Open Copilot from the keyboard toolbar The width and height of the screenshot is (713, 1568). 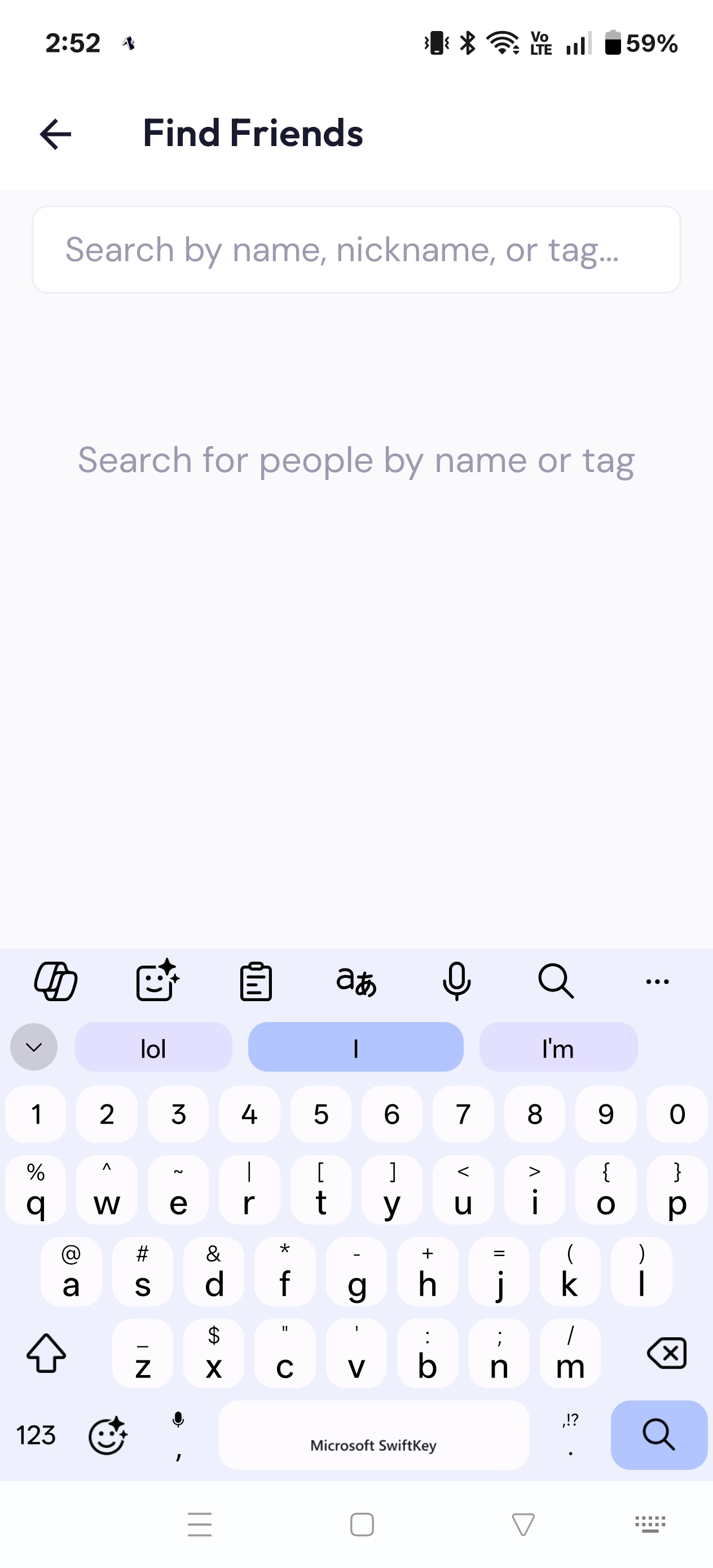point(55,980)
